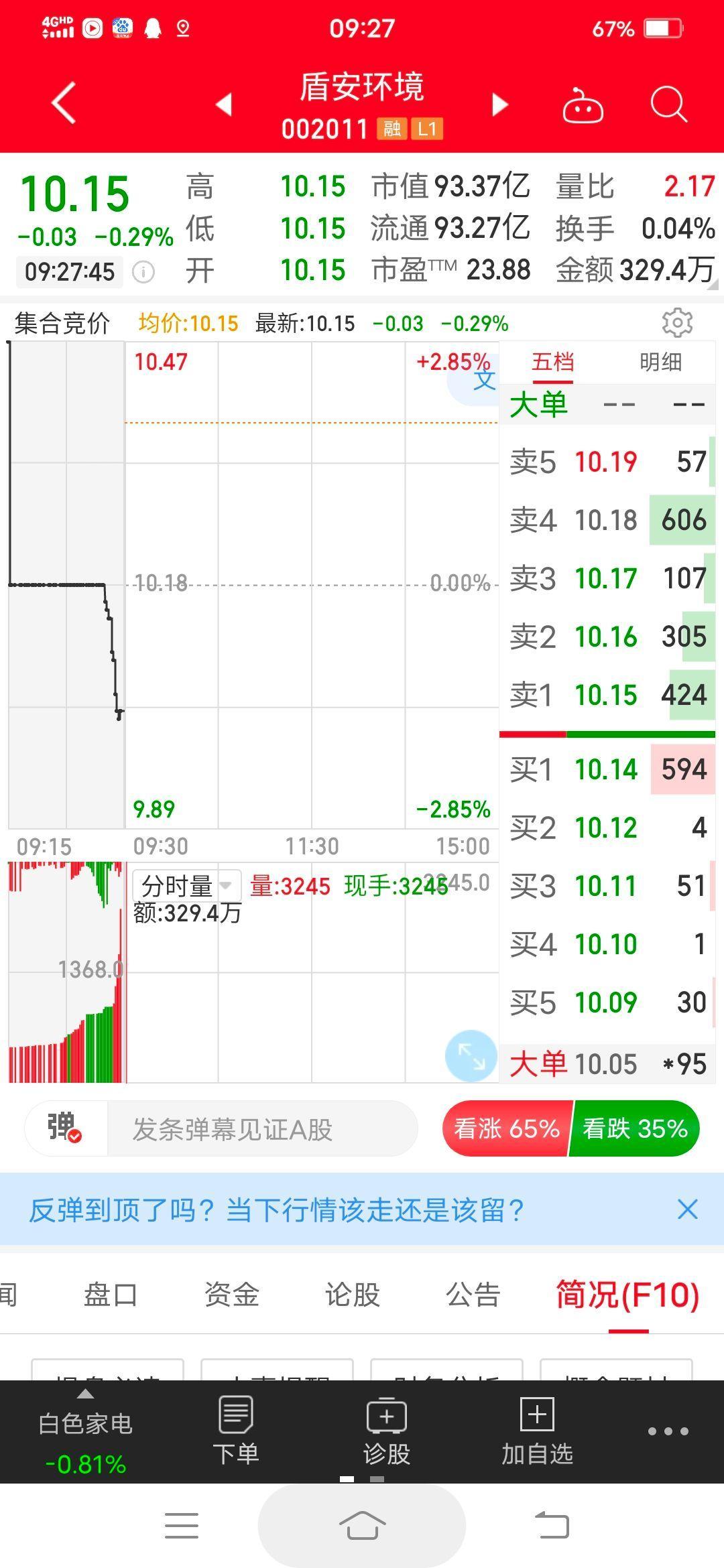Dismiss the 反弹到顶了吗 banner

(687, 1210)
